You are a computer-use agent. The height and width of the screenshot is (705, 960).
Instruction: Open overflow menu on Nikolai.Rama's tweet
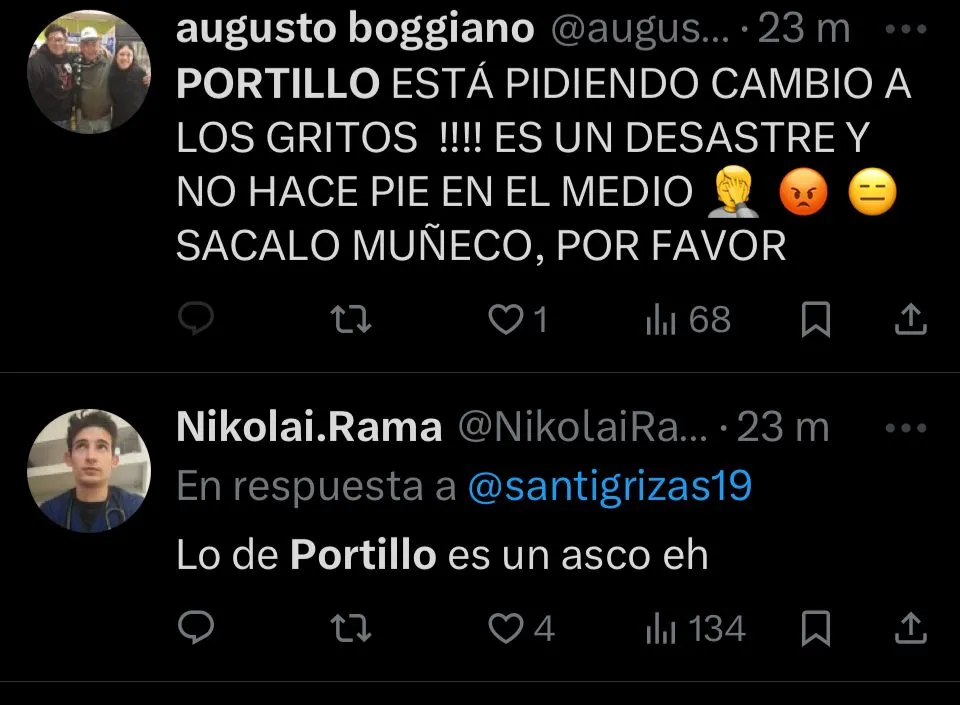coord(906,428)
